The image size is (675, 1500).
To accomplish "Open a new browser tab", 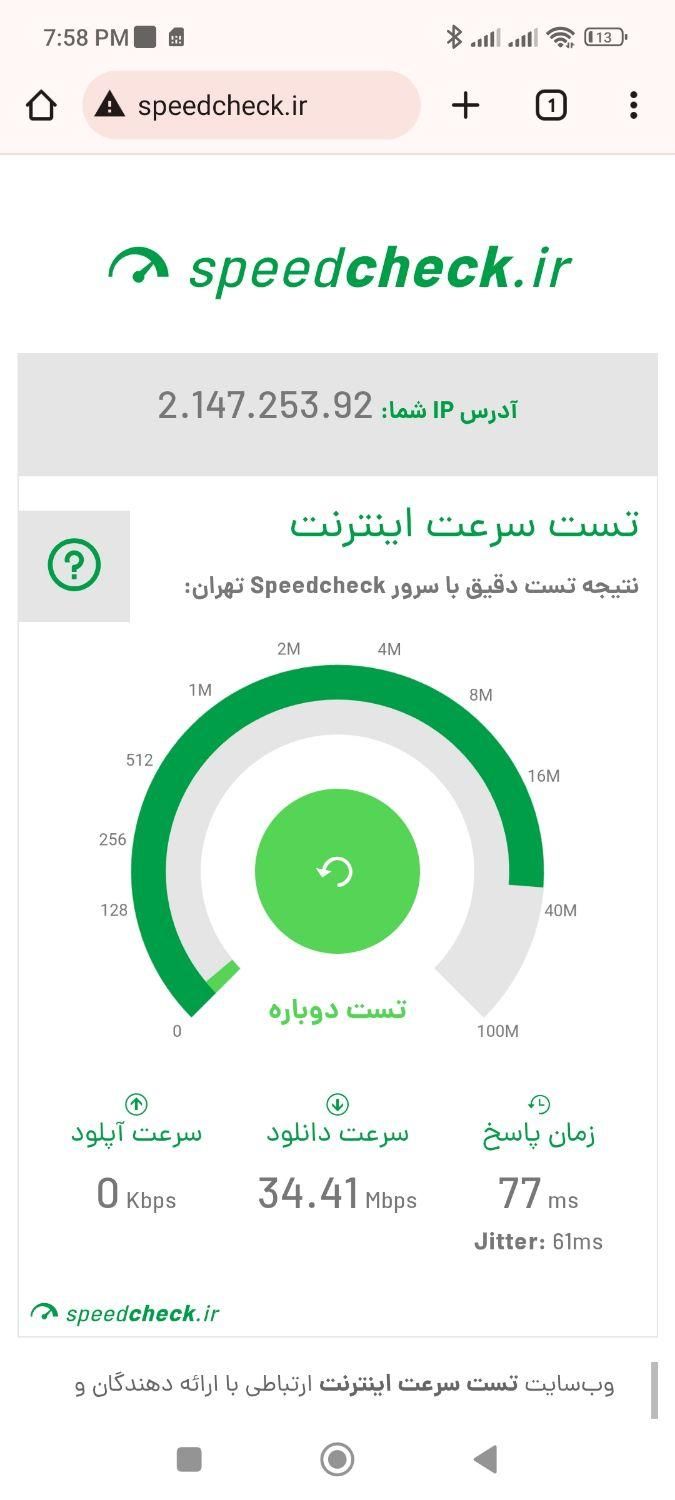I will [465, 105].
